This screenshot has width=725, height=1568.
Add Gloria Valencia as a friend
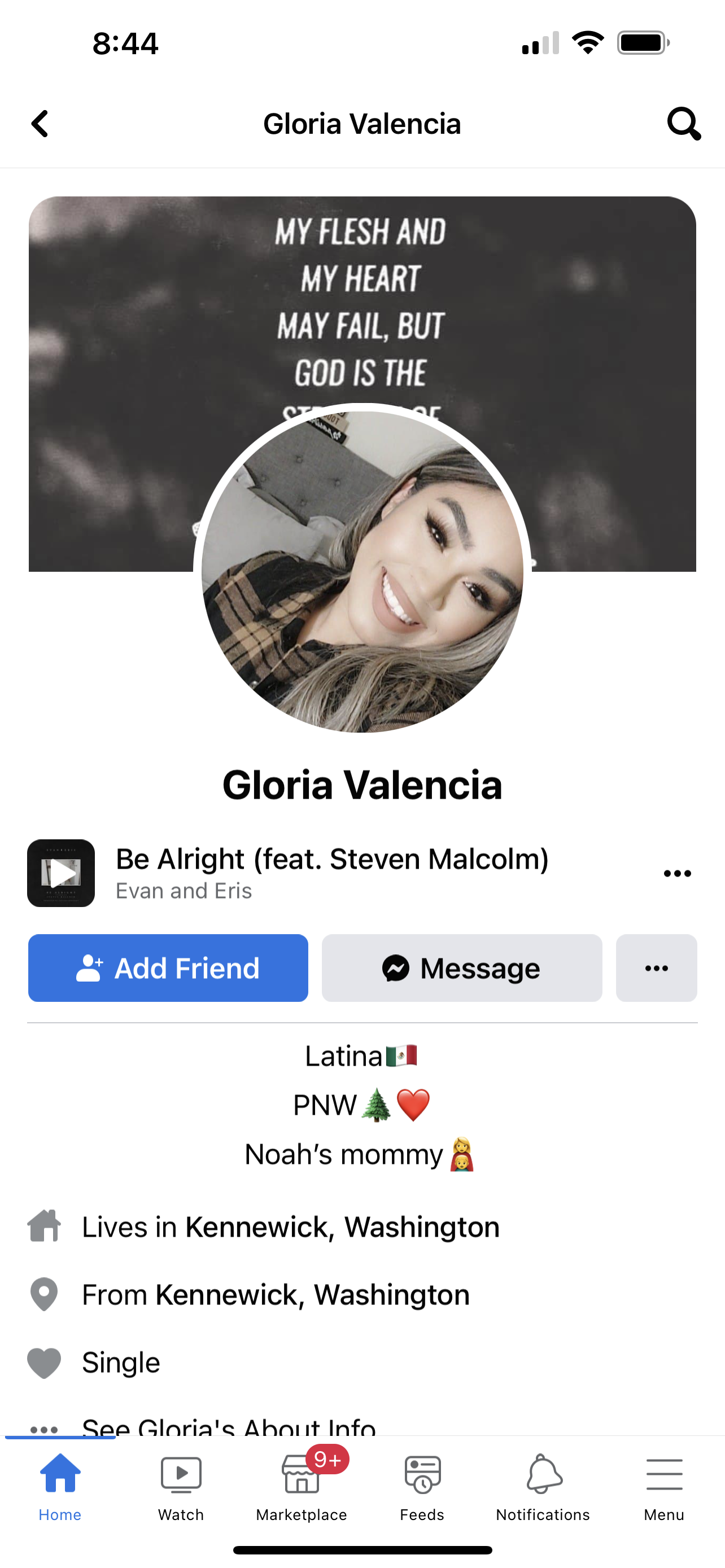tap(168, 968)
